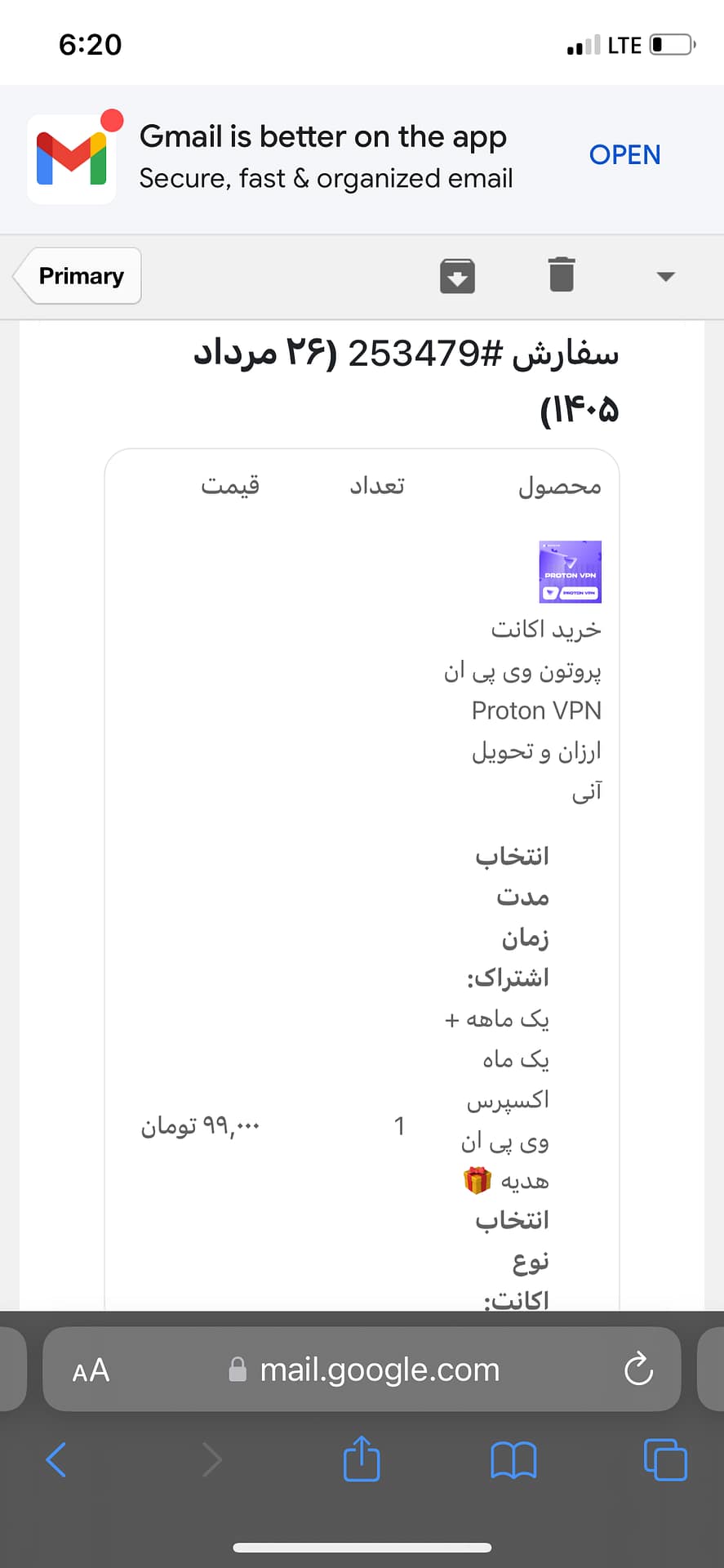Show all open tabs

click(665, 1459)
